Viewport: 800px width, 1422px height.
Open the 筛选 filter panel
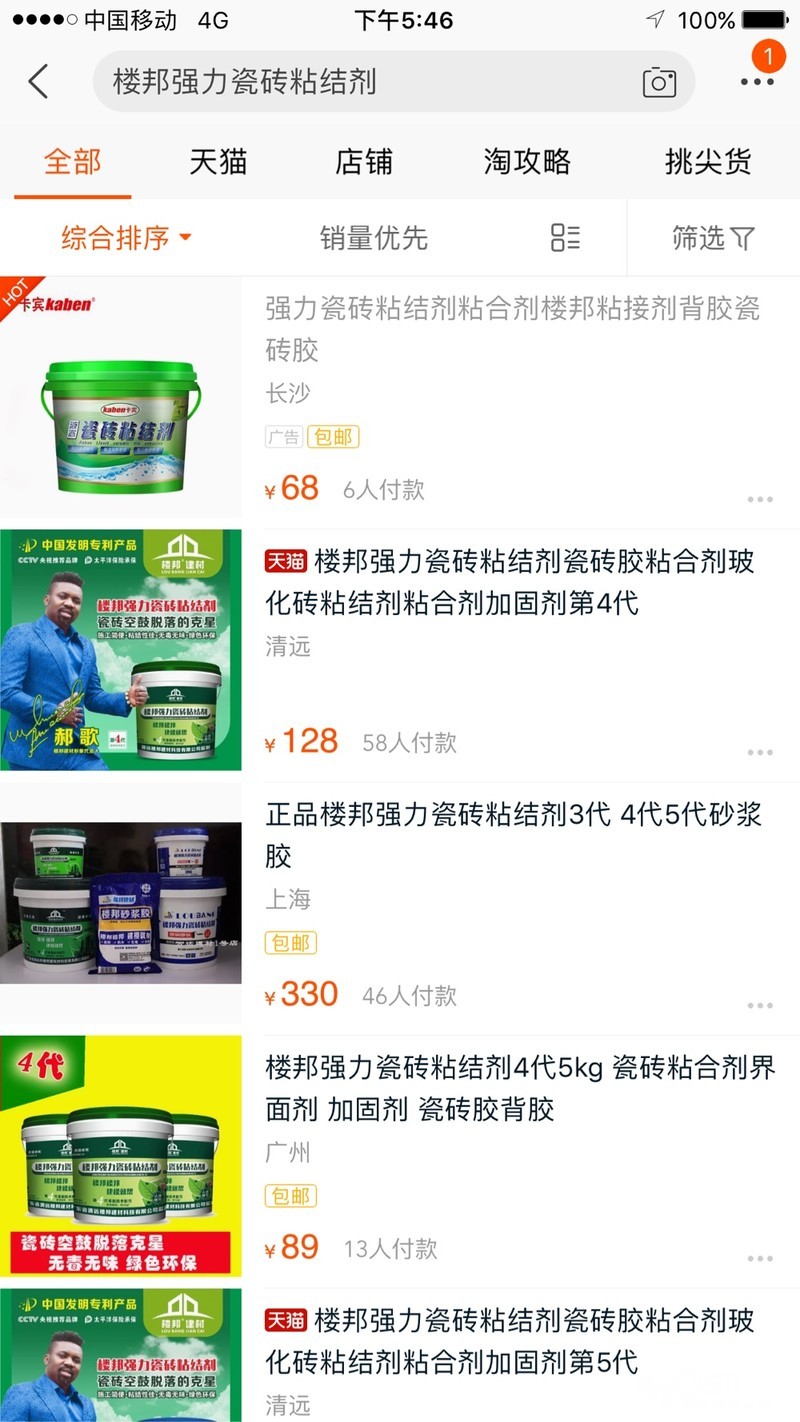(712, 238)
